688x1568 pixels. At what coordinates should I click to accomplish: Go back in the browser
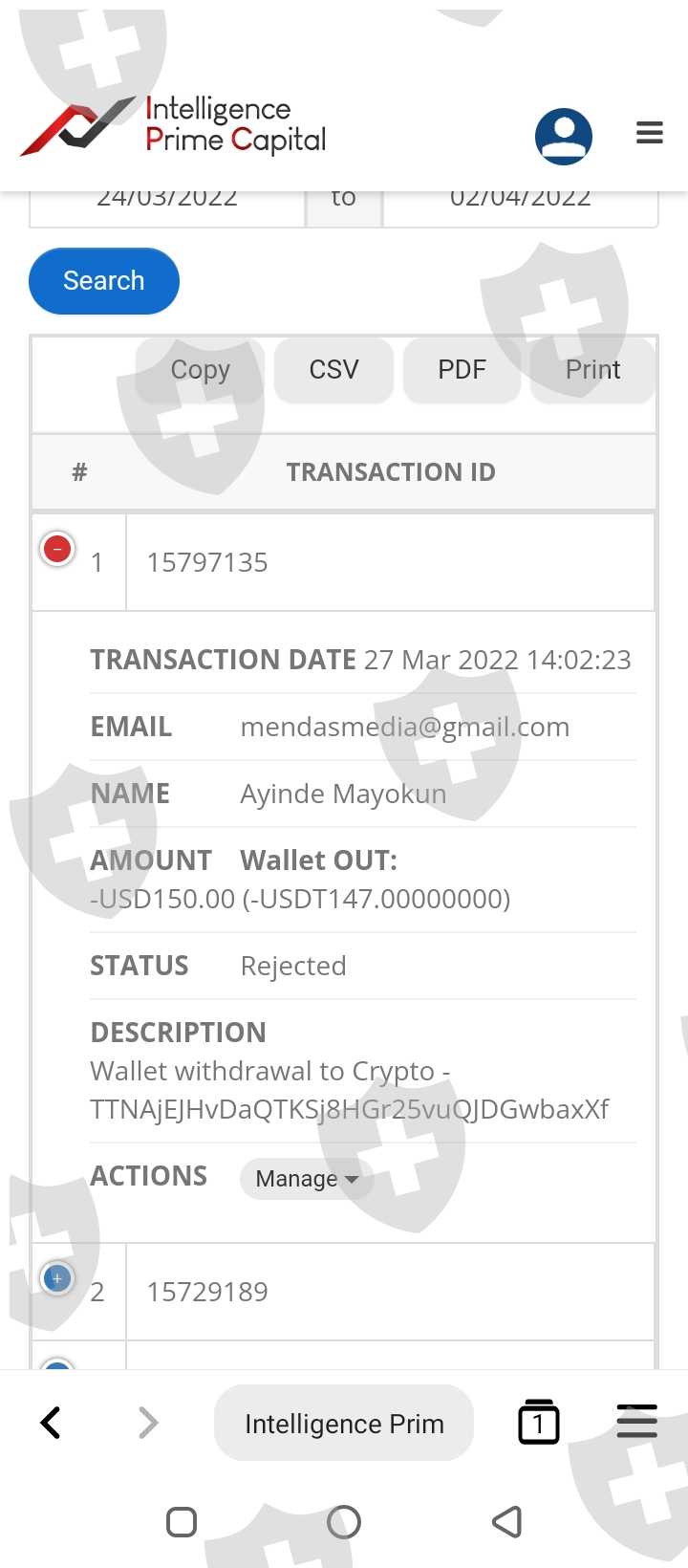pos(52,1423)
